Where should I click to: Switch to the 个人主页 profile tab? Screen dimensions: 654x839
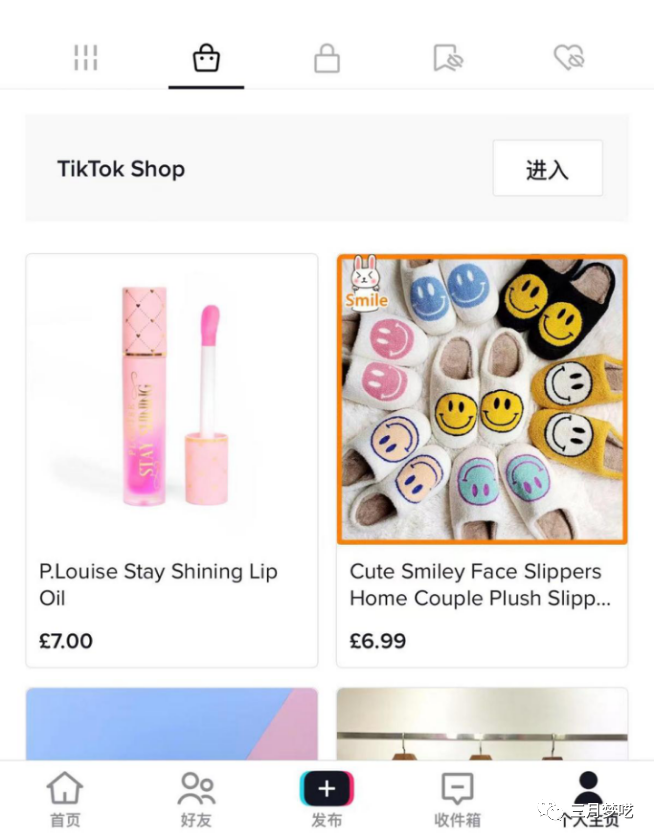coord(588,799)
